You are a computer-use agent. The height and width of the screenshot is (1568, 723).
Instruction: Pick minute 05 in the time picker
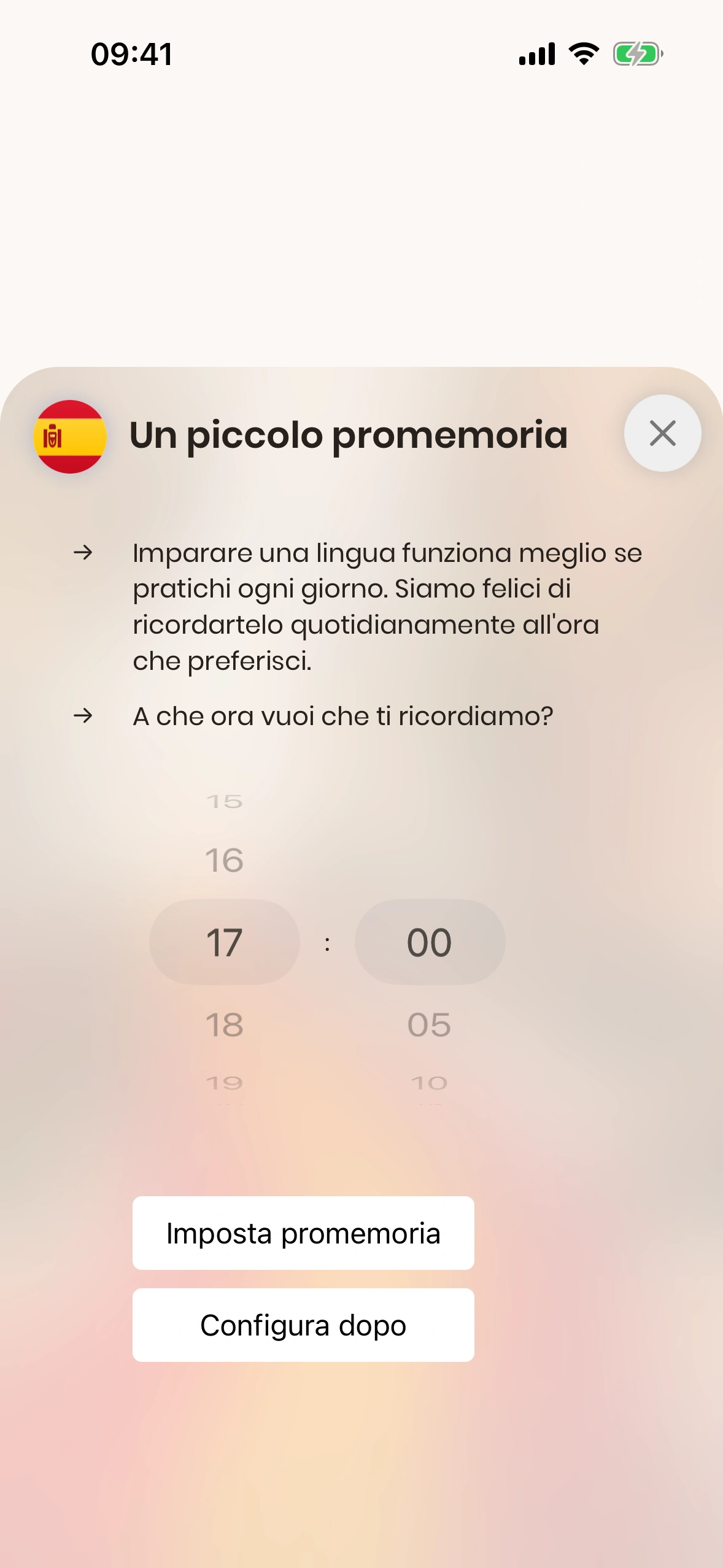[429, 1024]
